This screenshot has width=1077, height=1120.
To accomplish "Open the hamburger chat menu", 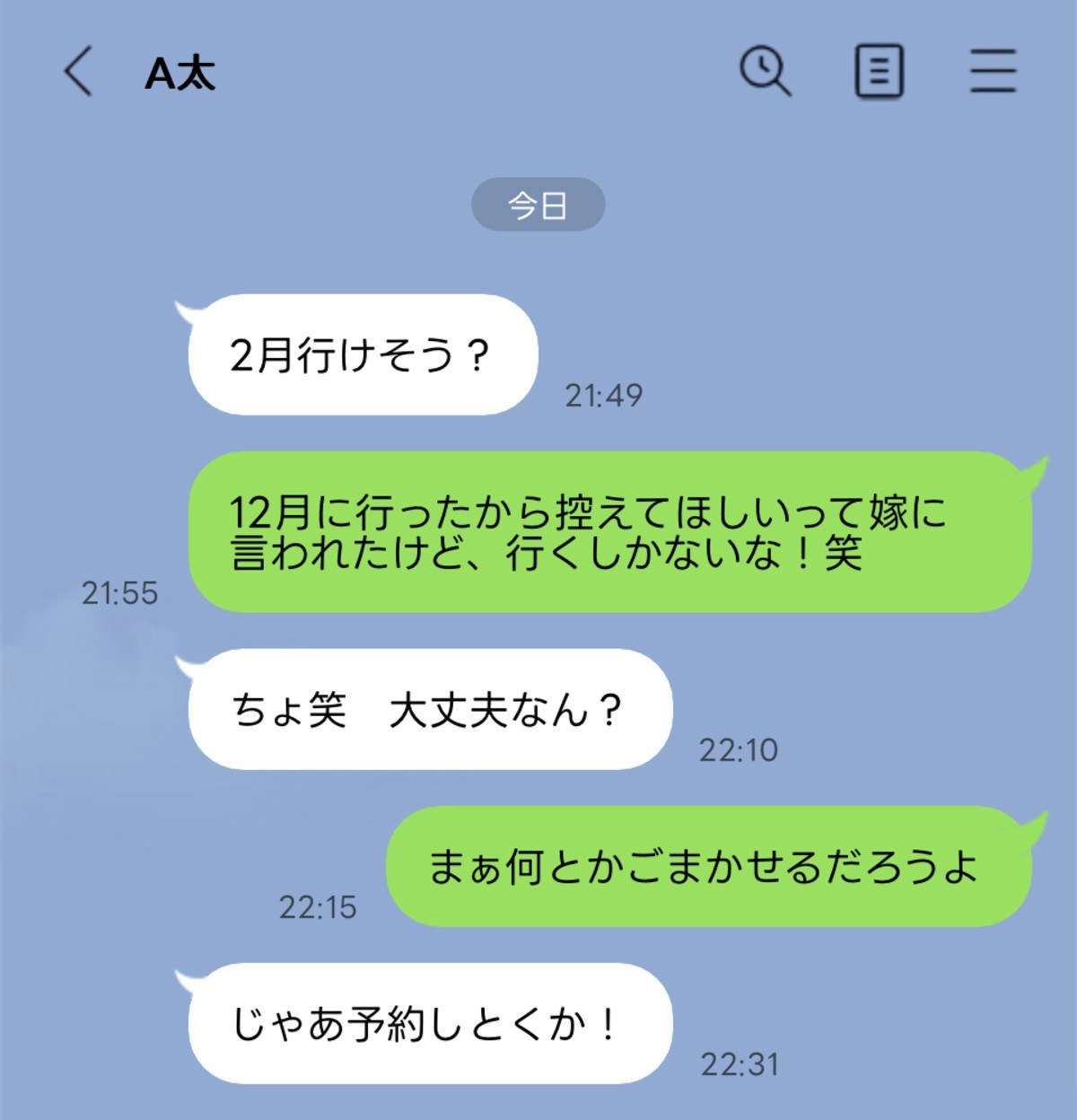I will tap(993, 71).
